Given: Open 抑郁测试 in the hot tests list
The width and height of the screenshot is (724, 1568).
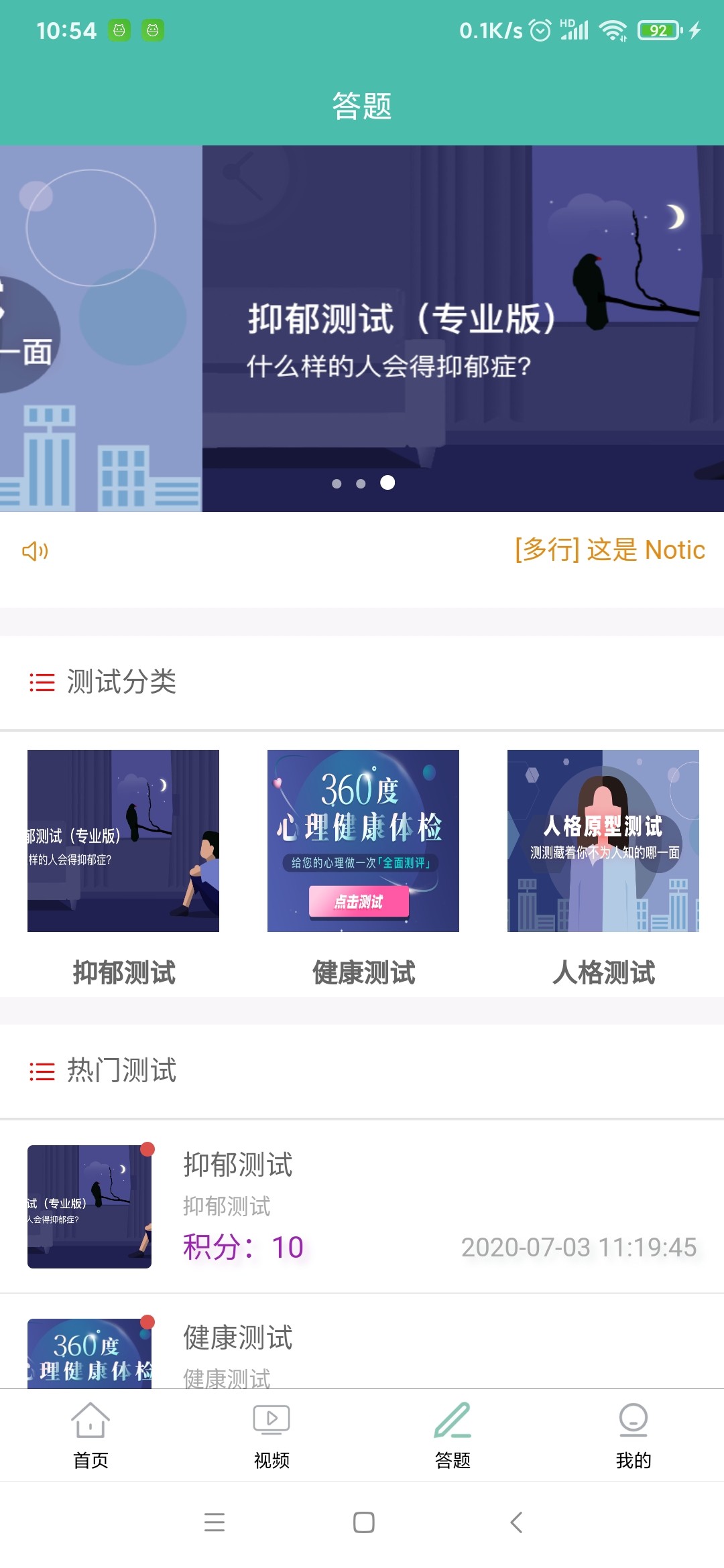Looking at the screenshot, I should 362,1206.
